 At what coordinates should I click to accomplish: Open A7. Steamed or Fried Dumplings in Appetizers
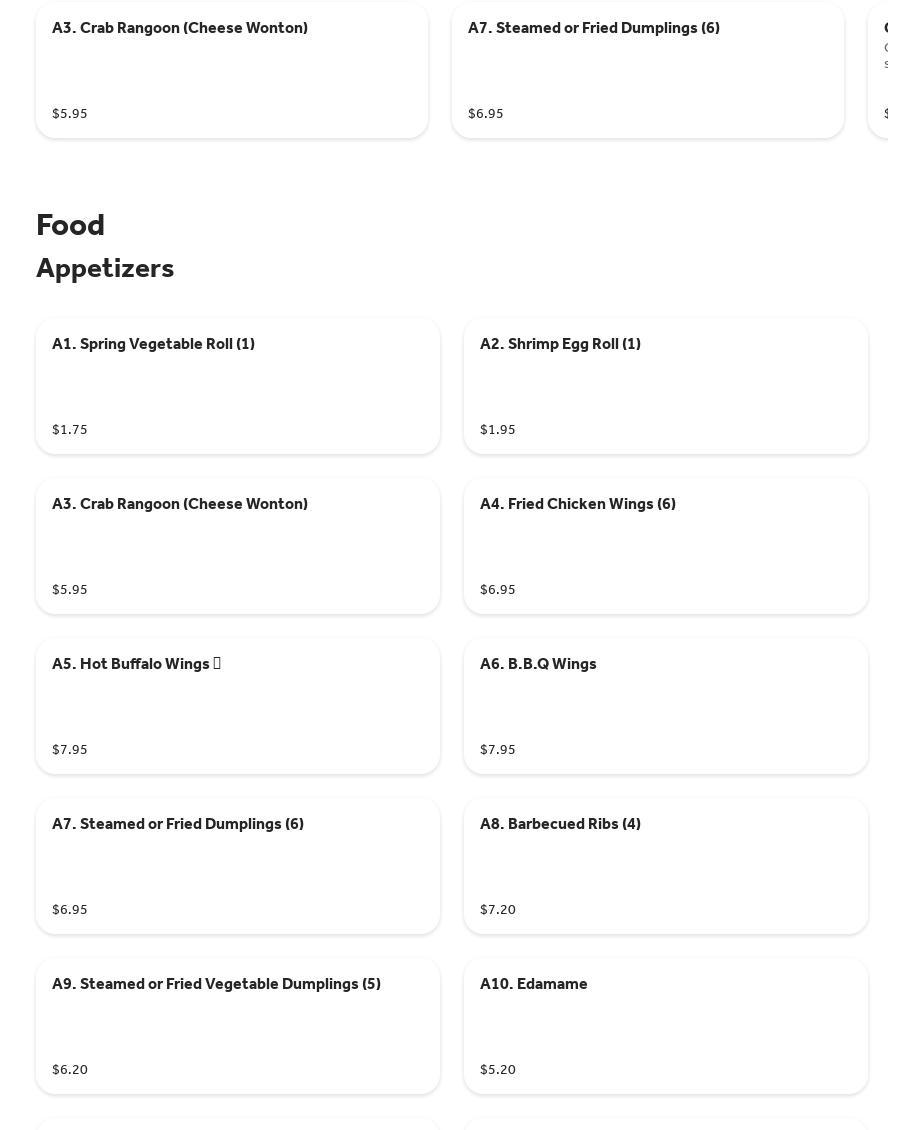pos(238,866)
